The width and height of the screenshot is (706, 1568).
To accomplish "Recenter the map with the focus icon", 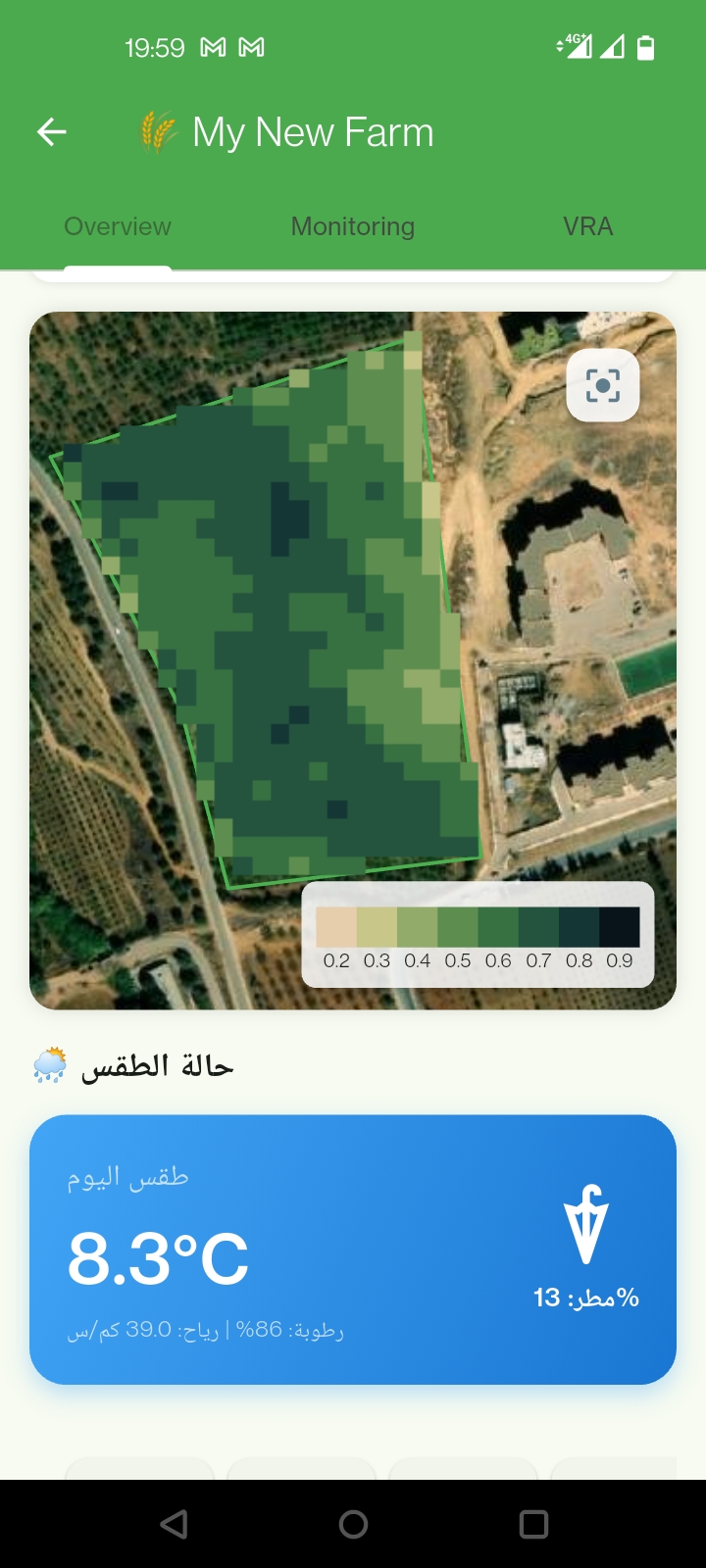I will pos(602,385).
